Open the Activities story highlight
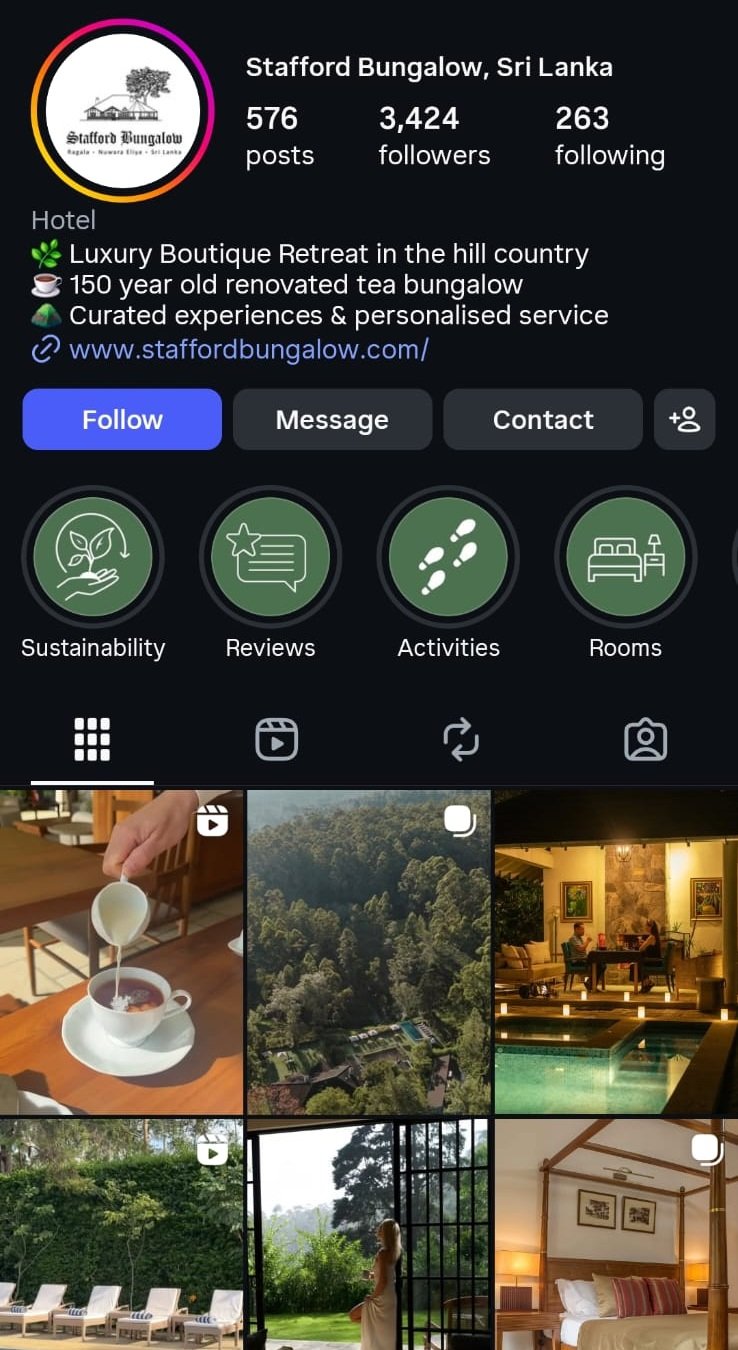Image resolution: width=738 pixels, height=1350 pixels. pos(448,557)
